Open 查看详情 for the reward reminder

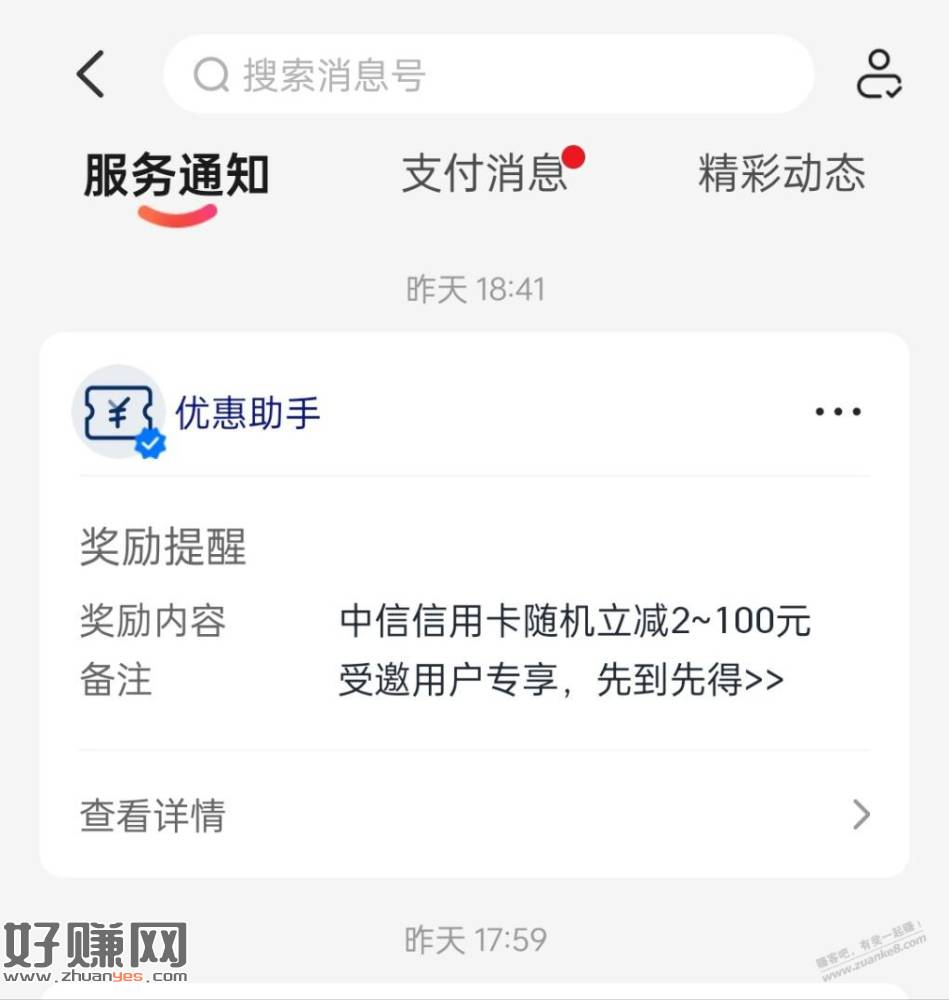point(474,815)
